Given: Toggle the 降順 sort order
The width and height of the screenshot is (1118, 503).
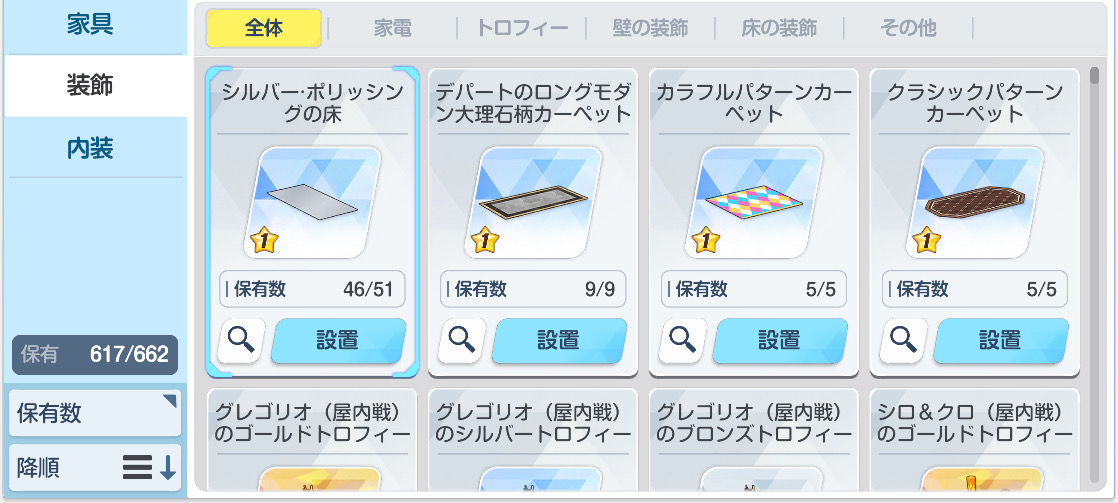Looking at the screenshot, I should [x=95, y=467].
